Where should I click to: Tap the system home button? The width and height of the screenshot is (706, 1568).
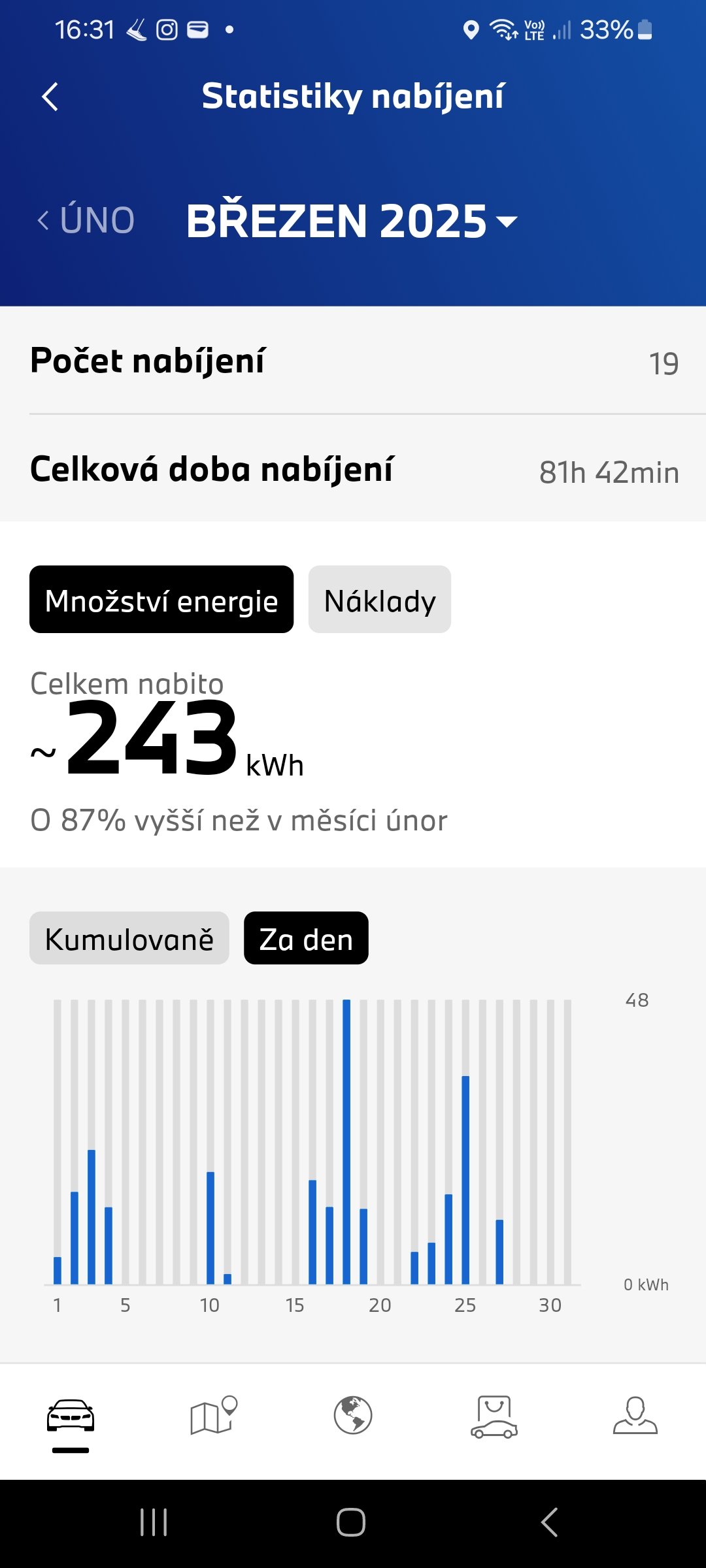(x=351, y=1522)
